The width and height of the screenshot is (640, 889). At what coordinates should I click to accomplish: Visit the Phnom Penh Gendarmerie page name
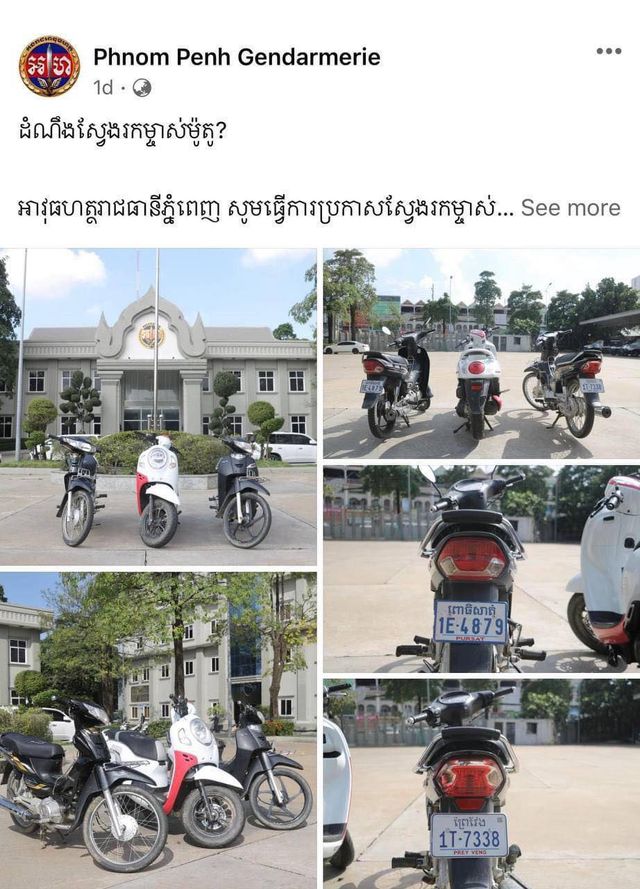pos(237,57)
